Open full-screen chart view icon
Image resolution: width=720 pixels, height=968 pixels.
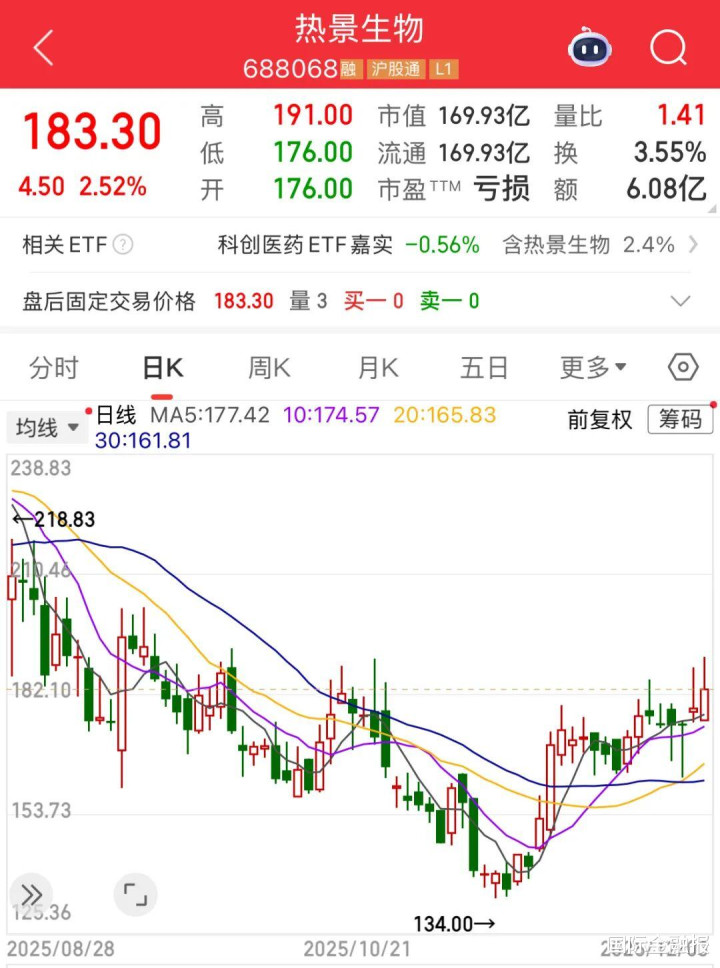135,893
